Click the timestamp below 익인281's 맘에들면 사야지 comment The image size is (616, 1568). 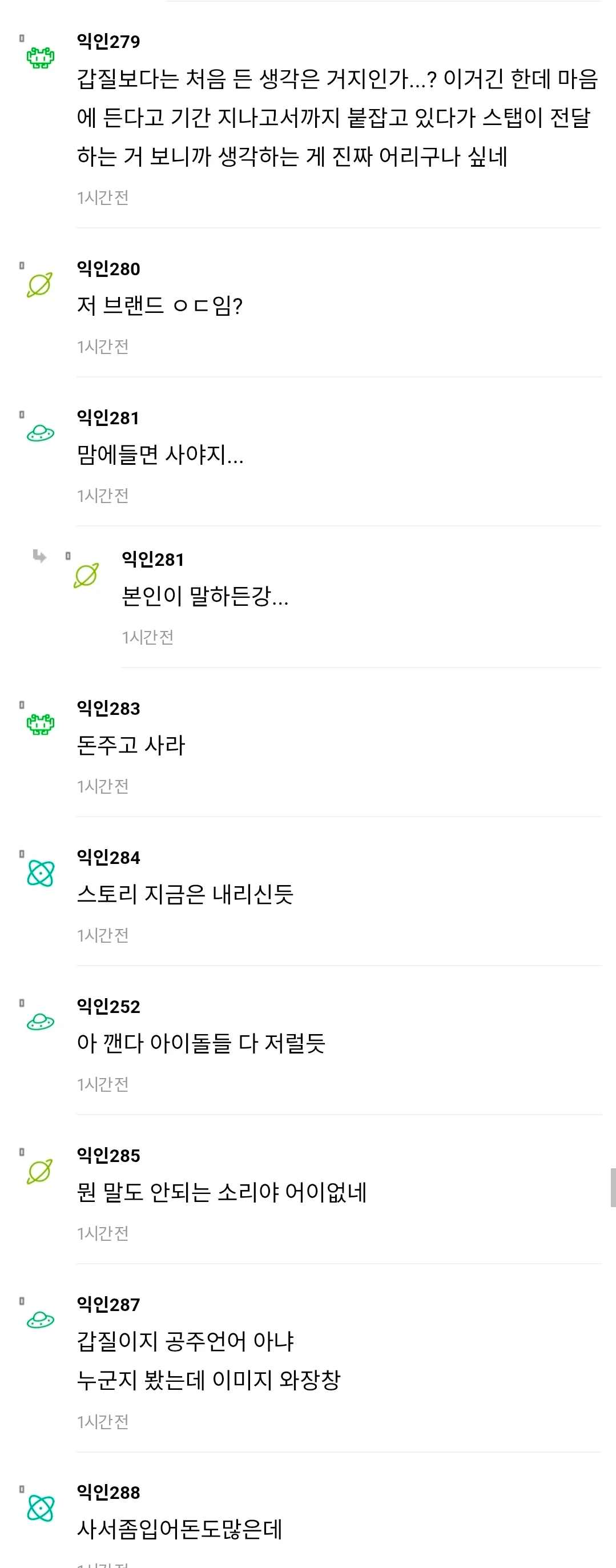[x=102, y=496]
